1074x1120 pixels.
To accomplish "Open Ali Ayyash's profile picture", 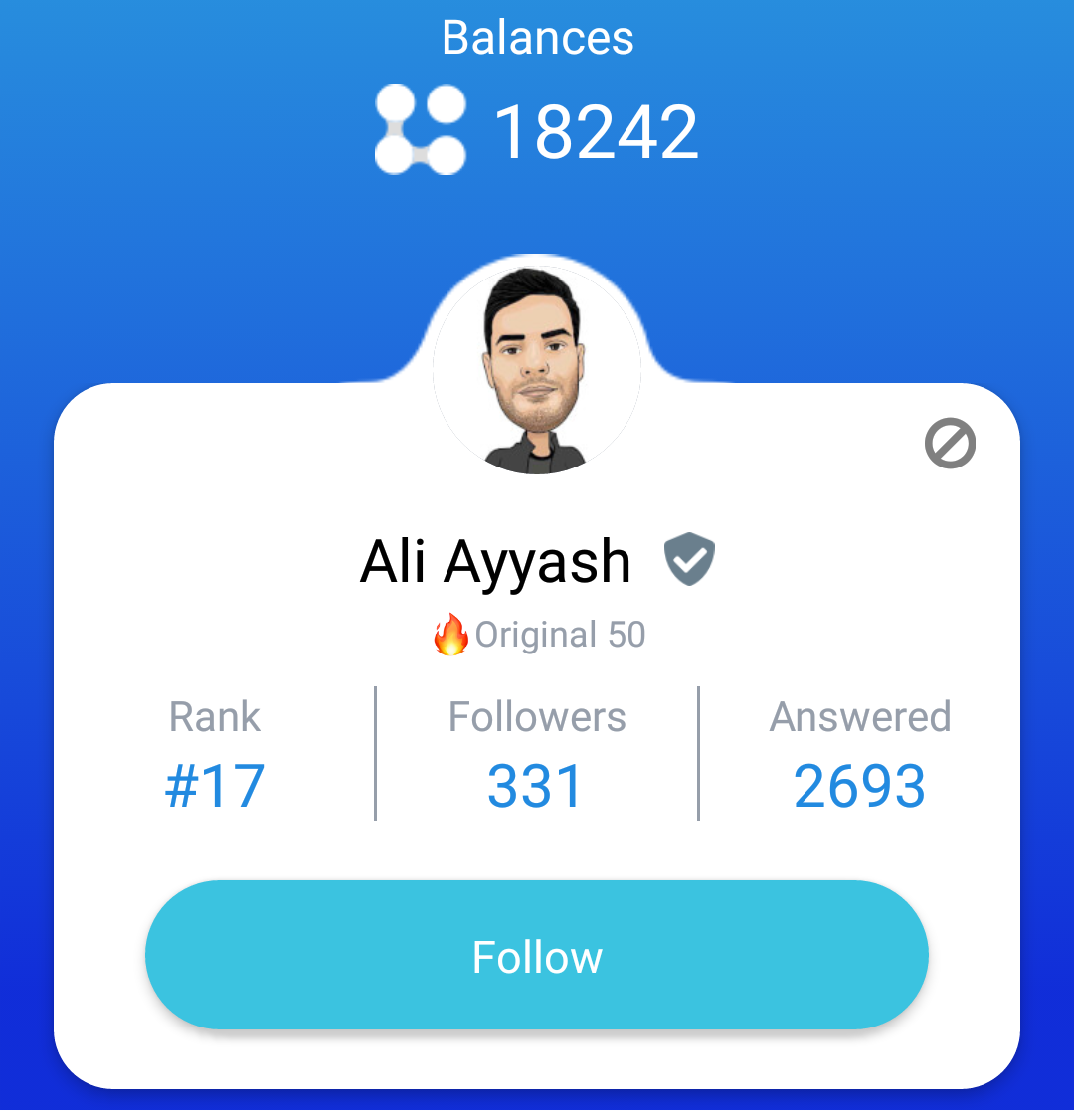I will 537,370.
